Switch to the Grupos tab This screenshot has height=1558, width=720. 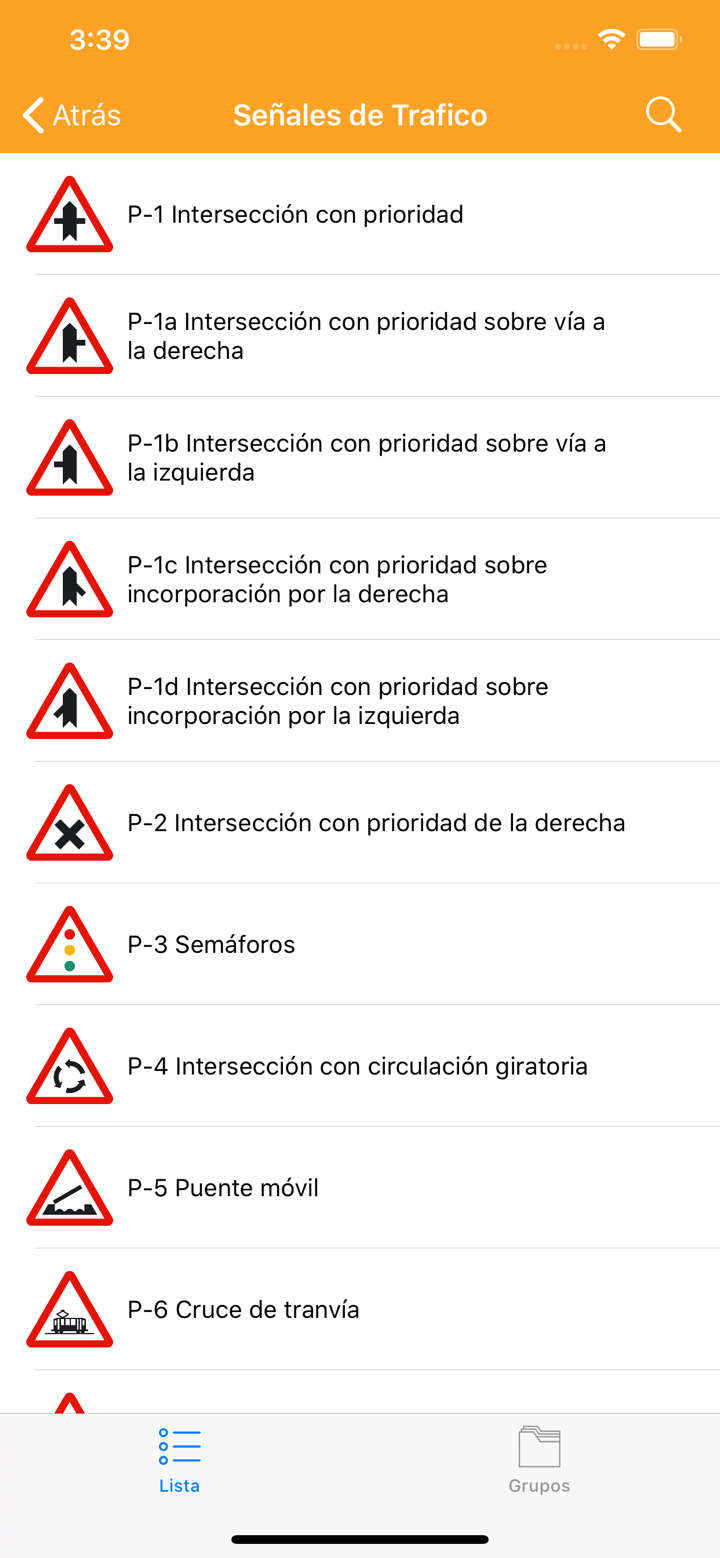[538, 1460]
